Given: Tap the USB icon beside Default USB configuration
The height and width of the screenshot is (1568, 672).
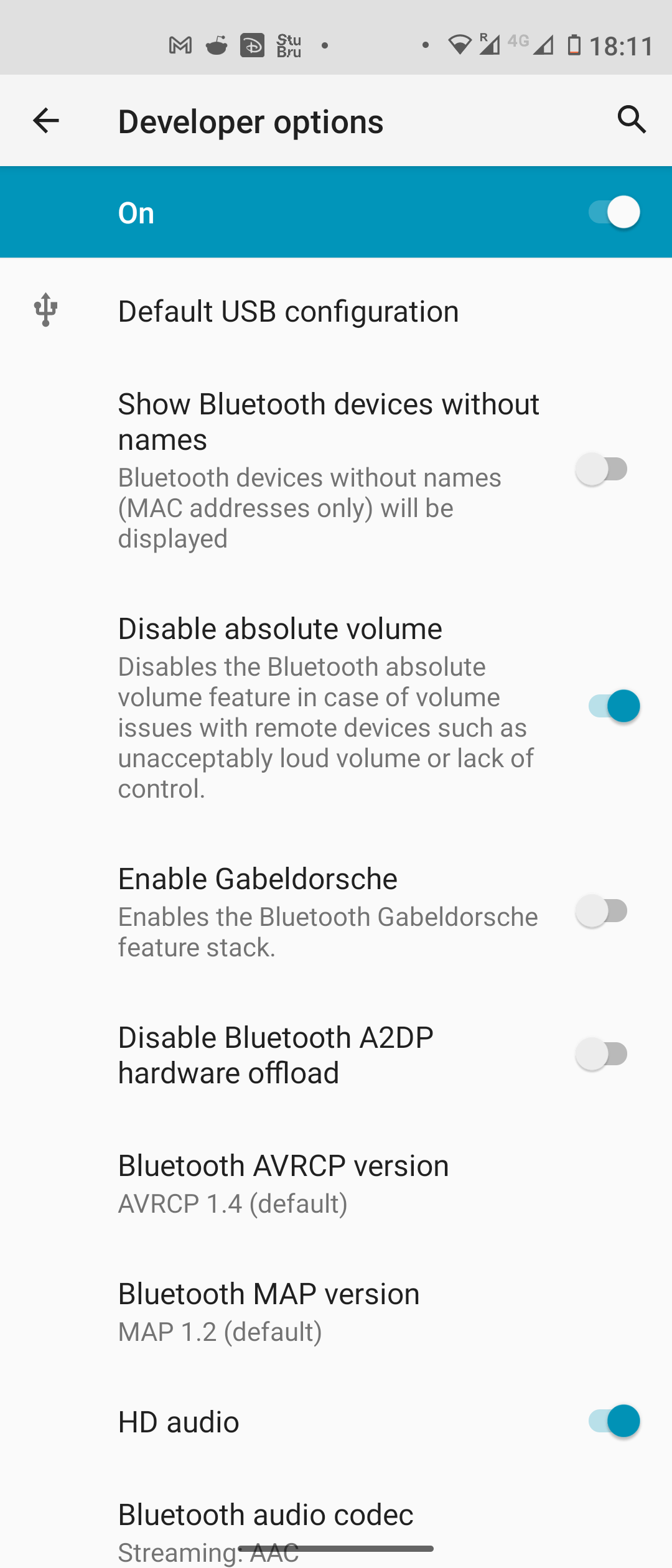Looking at the screenshot, I should pyautogui.click(x=45, y=310).
